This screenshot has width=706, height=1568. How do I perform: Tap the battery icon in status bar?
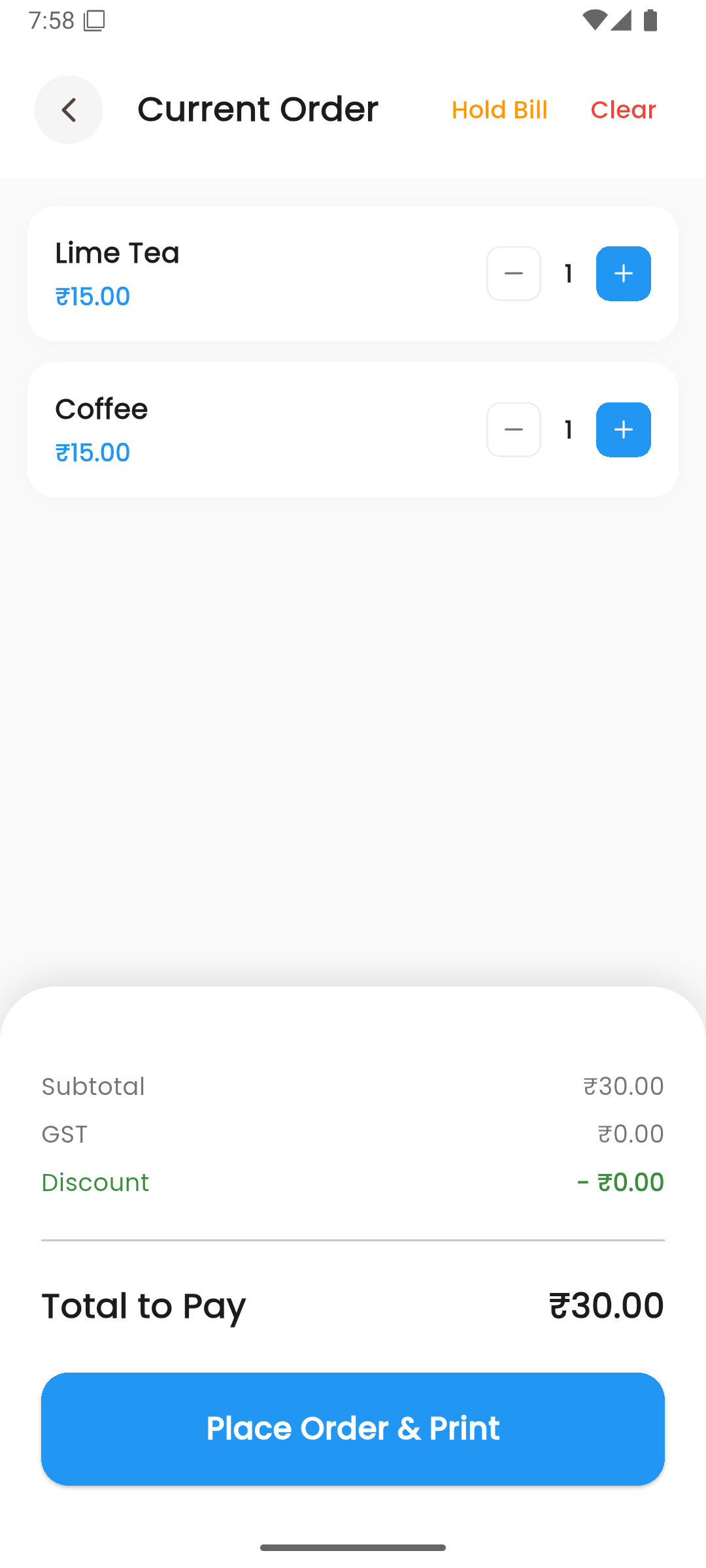point(650,20)
